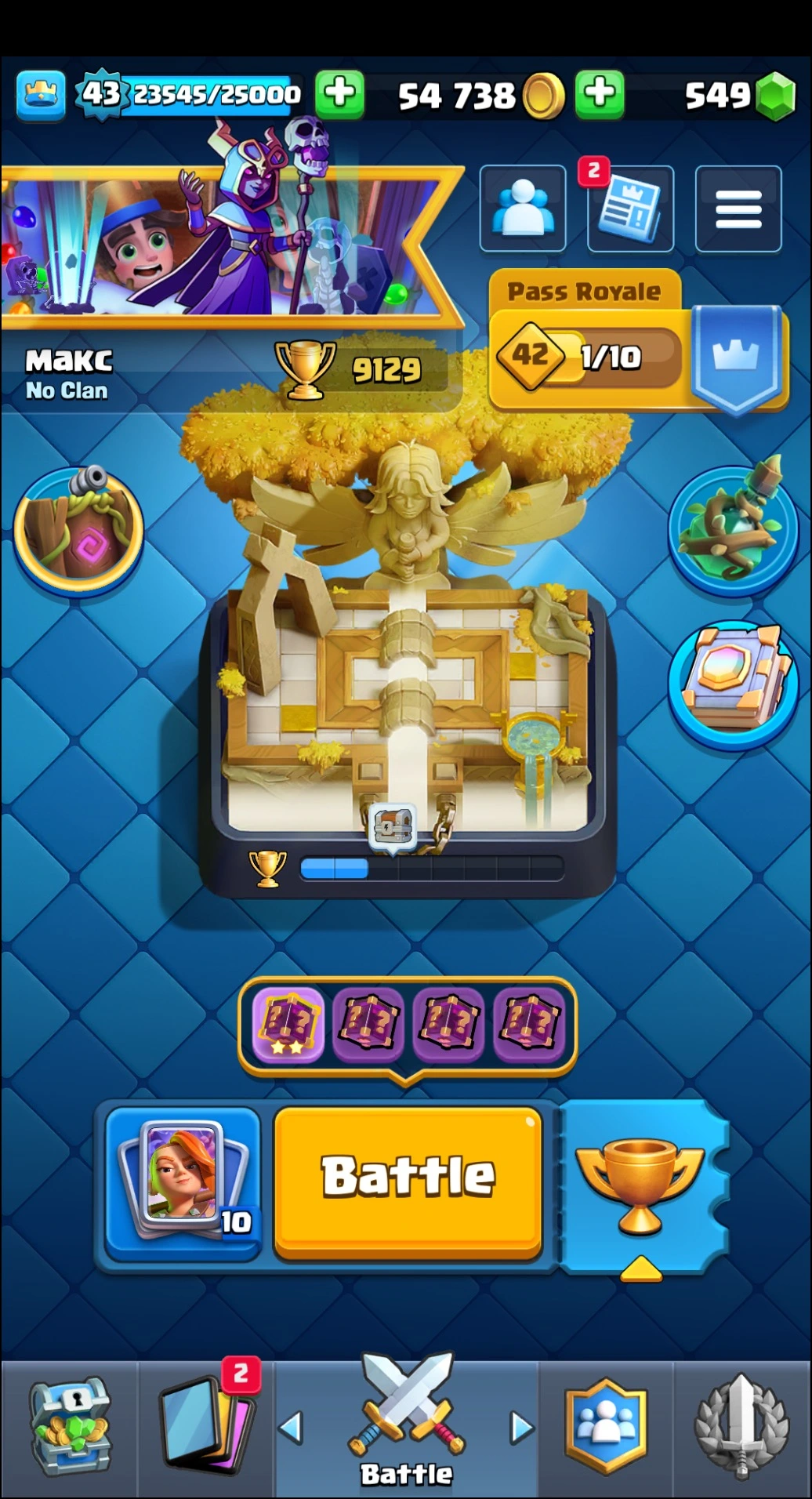Open the first mystery box with two stars

(288, 1024)
